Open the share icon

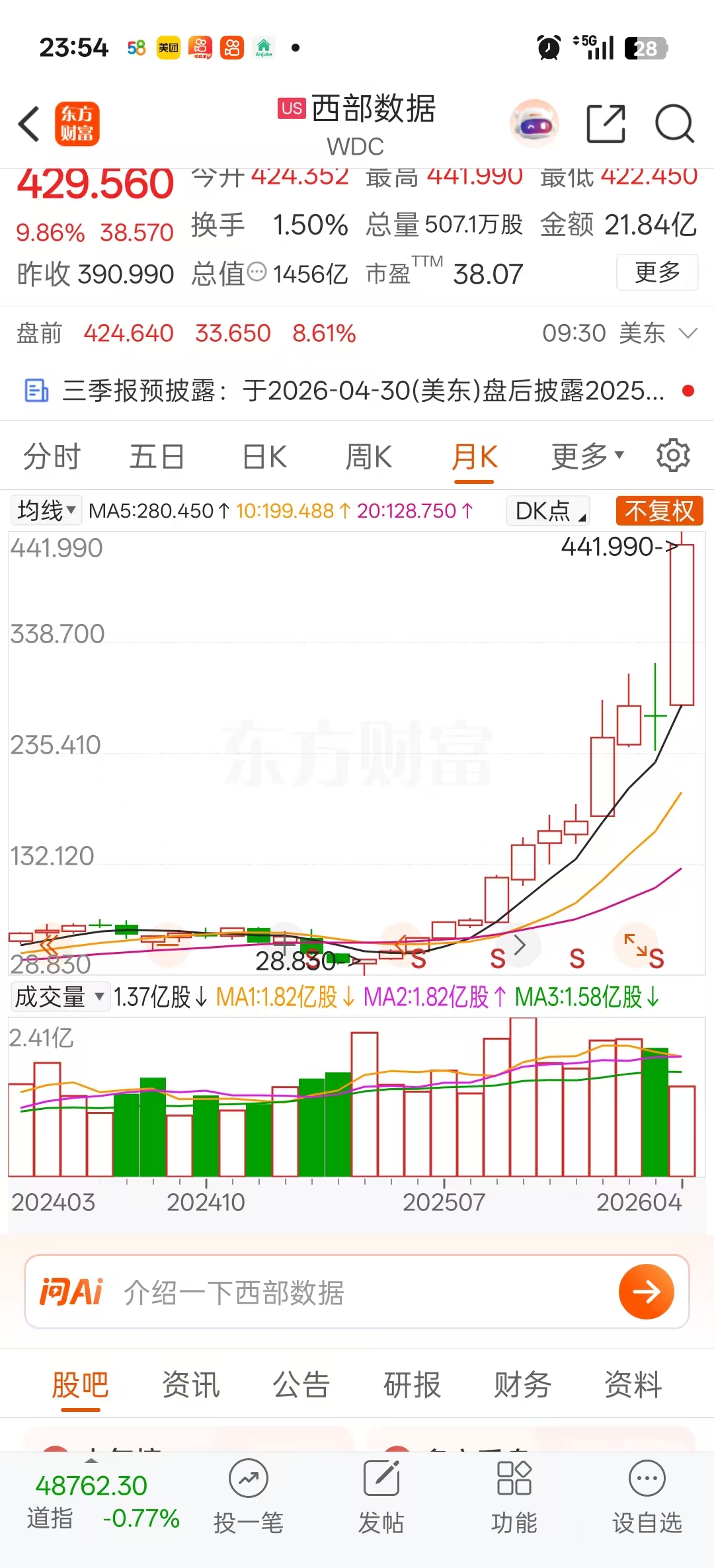(x=606, y=124)
